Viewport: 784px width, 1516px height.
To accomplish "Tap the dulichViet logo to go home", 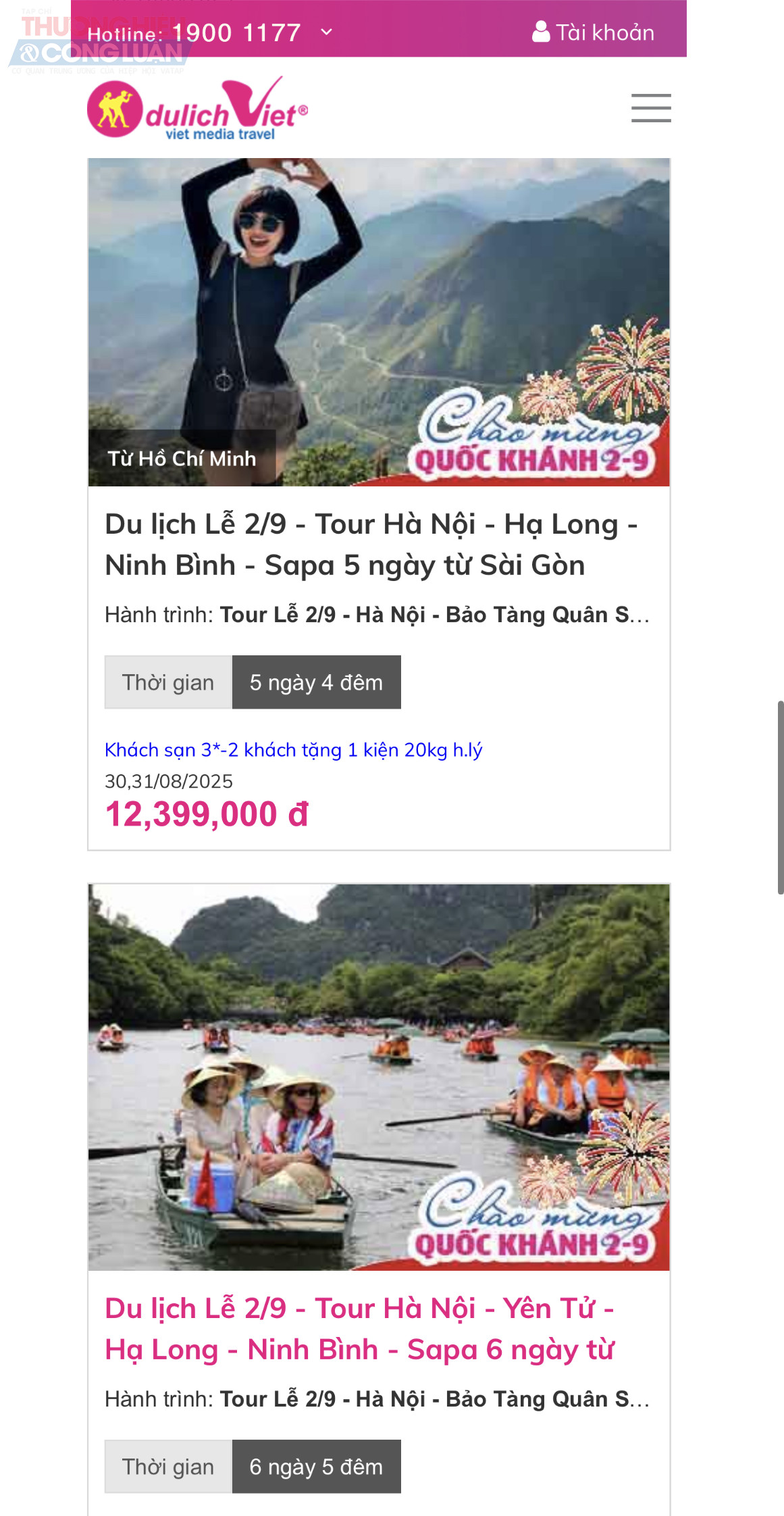I will [x=197, y=109].
